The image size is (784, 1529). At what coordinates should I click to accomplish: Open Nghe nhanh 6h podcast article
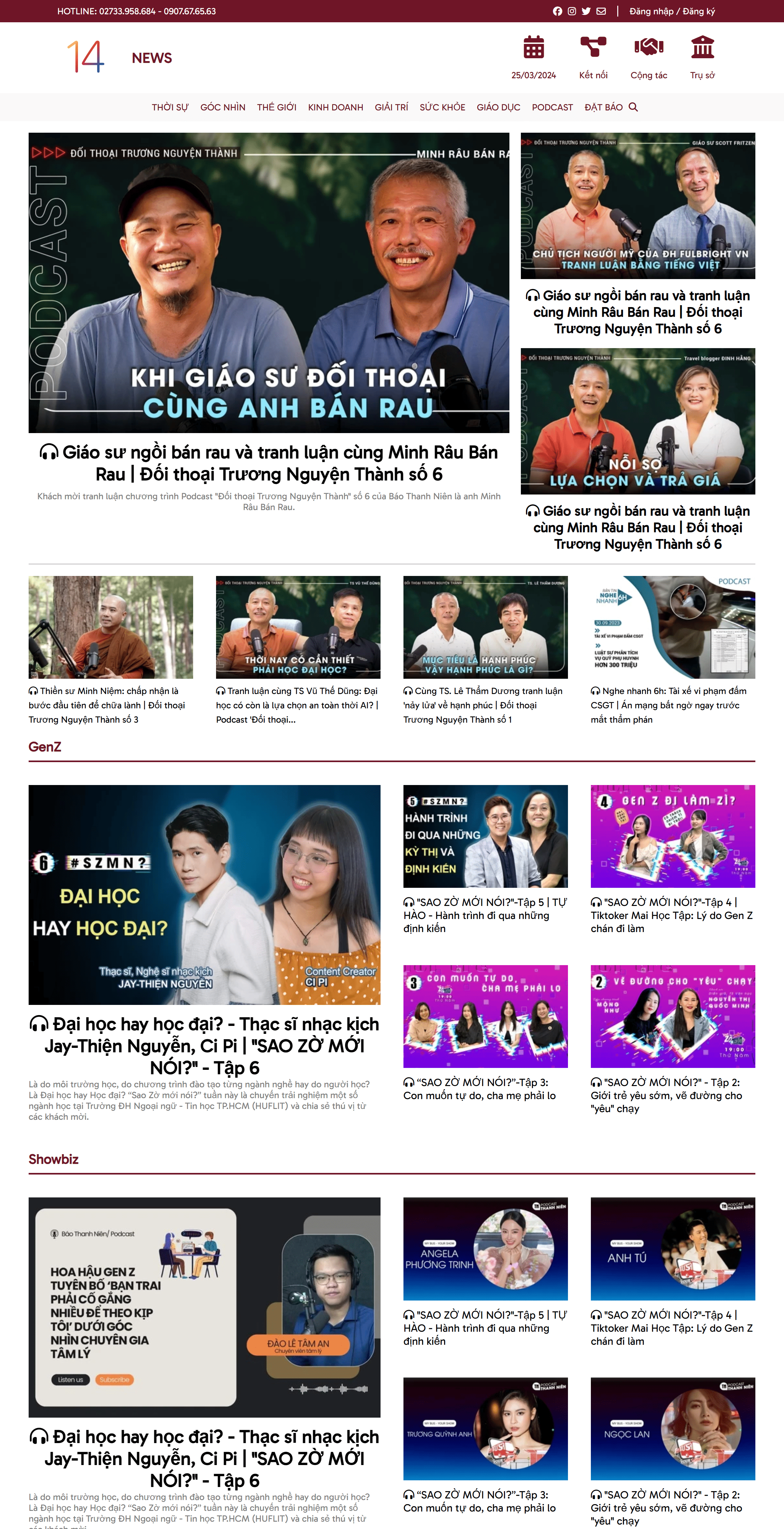[672, 650]
